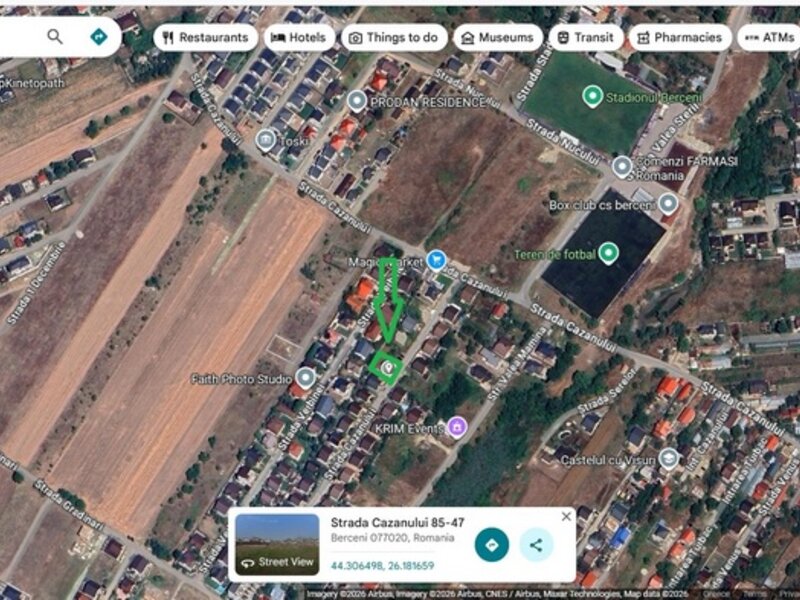Select the ATMs chip
This screenshot has width=800, height=600.
click(768, 38)
